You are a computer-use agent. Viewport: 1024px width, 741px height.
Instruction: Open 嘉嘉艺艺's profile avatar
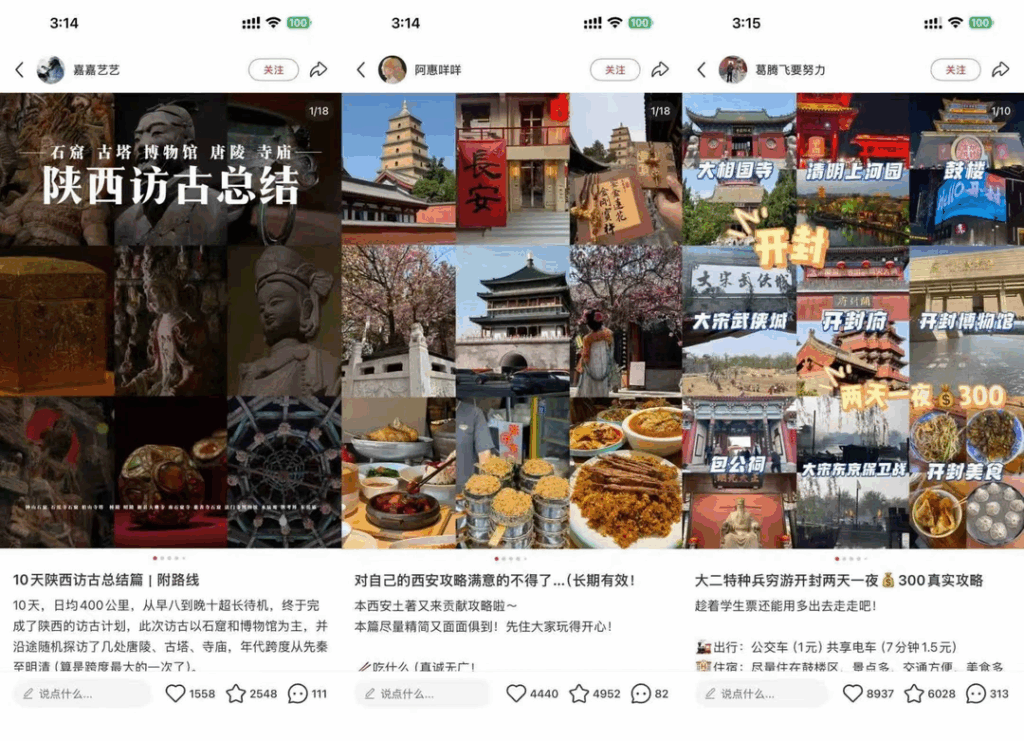click(x=51, y=70)
